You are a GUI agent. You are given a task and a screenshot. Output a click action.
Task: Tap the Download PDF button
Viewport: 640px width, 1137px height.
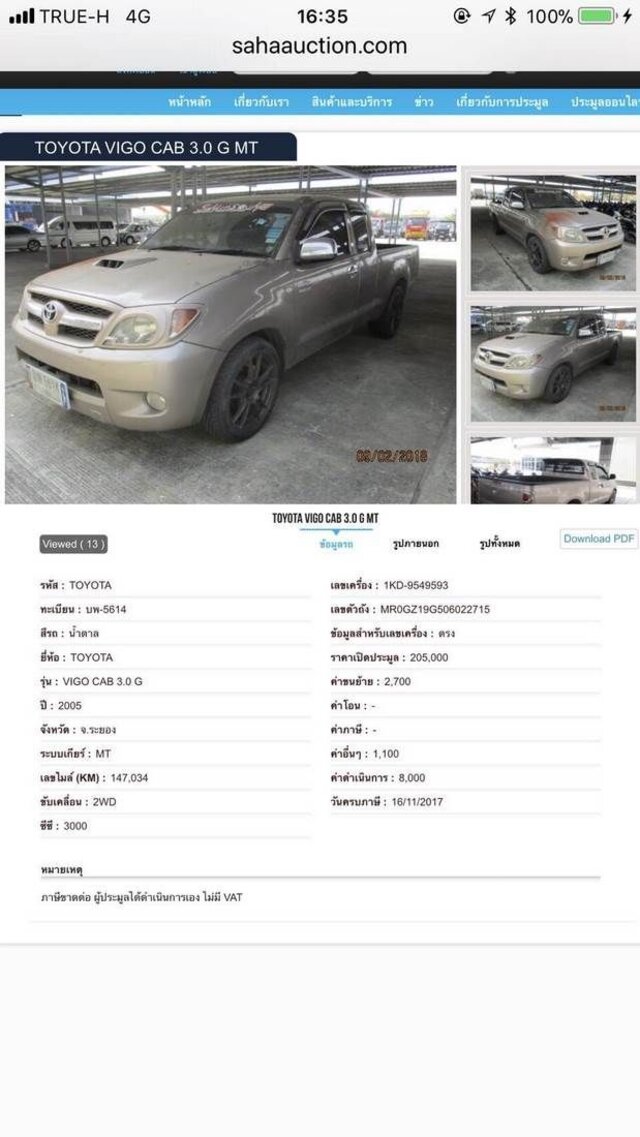coord(599,539)
